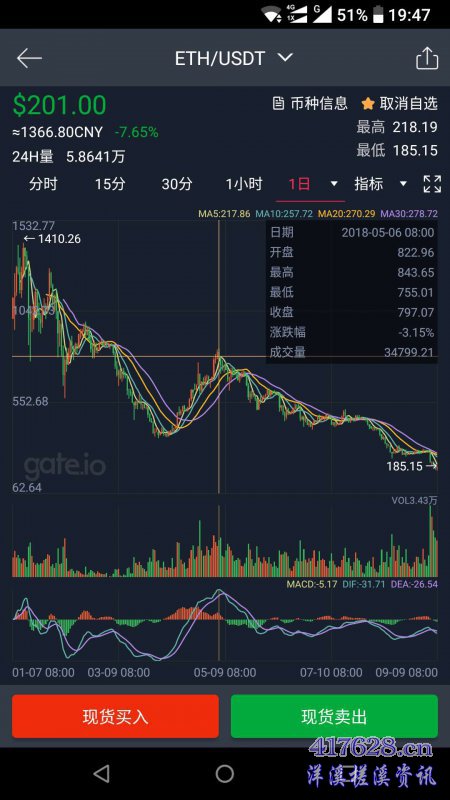Tap 取消自选 to remove from favorites
The width and height of the screenshot is (450, 800).
399,104
